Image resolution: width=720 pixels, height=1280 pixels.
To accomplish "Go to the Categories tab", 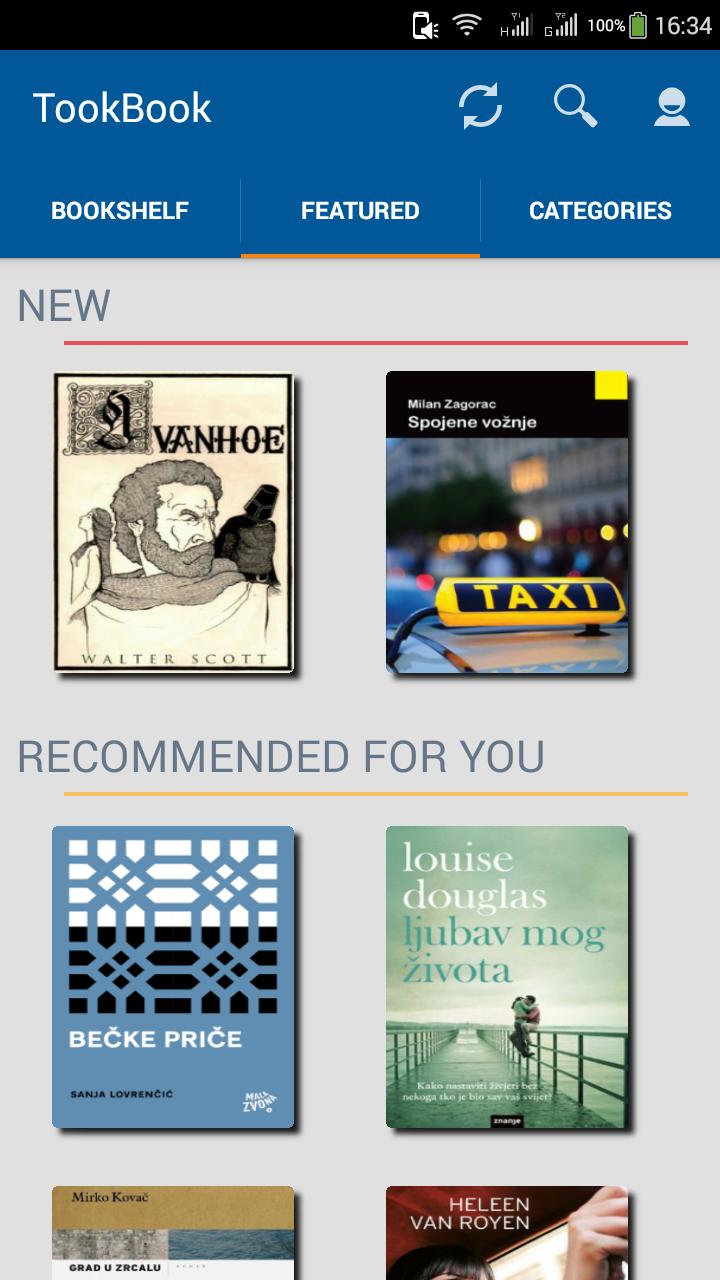I will pyautogui.click(x=600, y=211).
